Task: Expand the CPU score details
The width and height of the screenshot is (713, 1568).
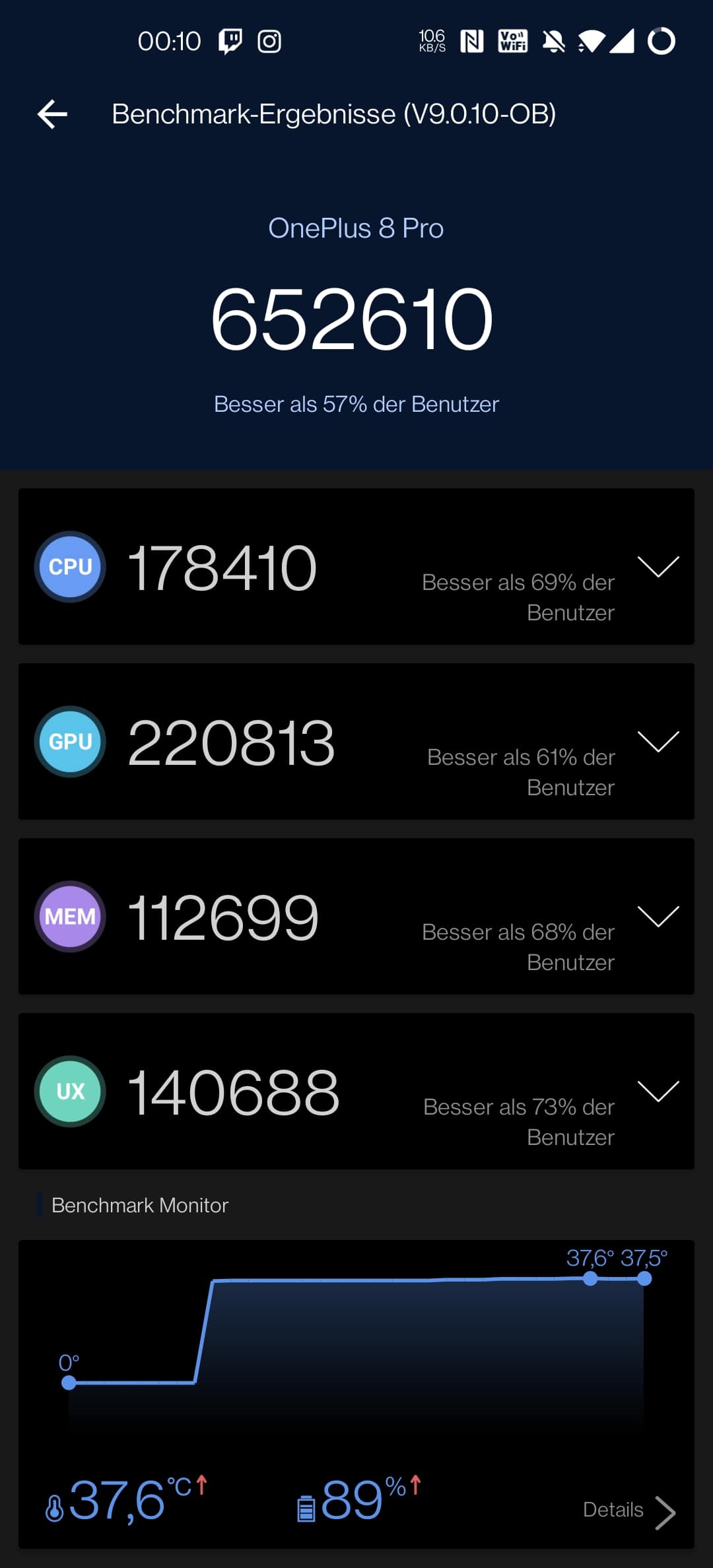Action: (x=658, y=567)
